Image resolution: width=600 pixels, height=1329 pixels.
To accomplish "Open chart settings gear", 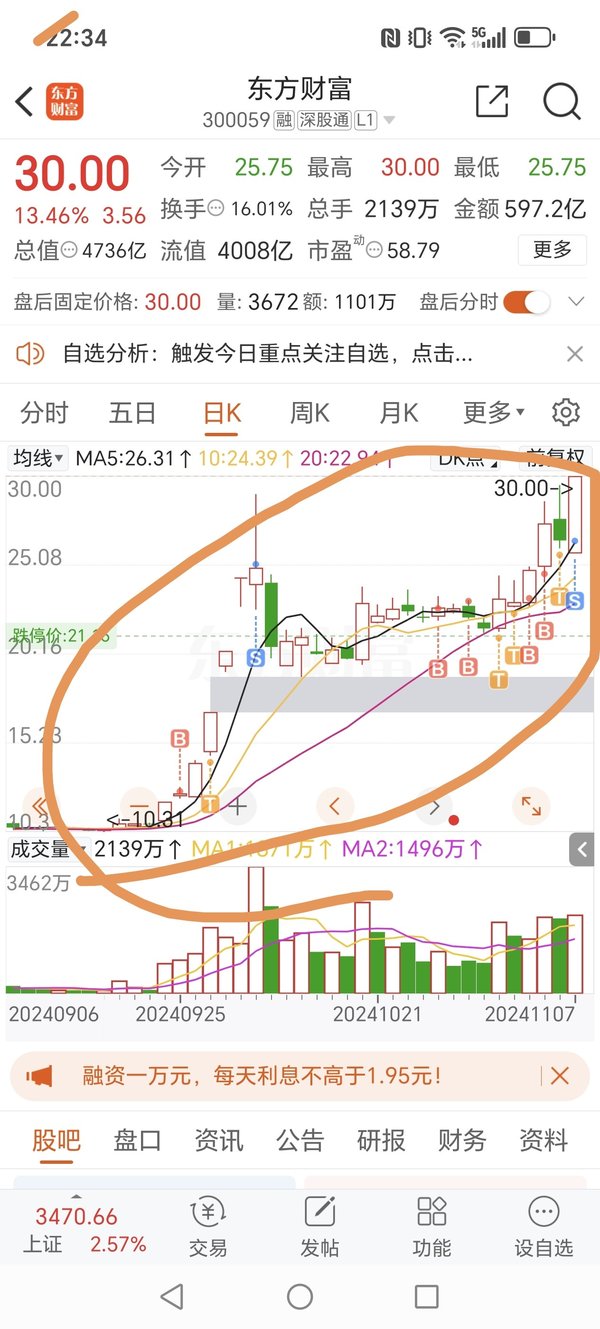I will click(x=566, y=412).
